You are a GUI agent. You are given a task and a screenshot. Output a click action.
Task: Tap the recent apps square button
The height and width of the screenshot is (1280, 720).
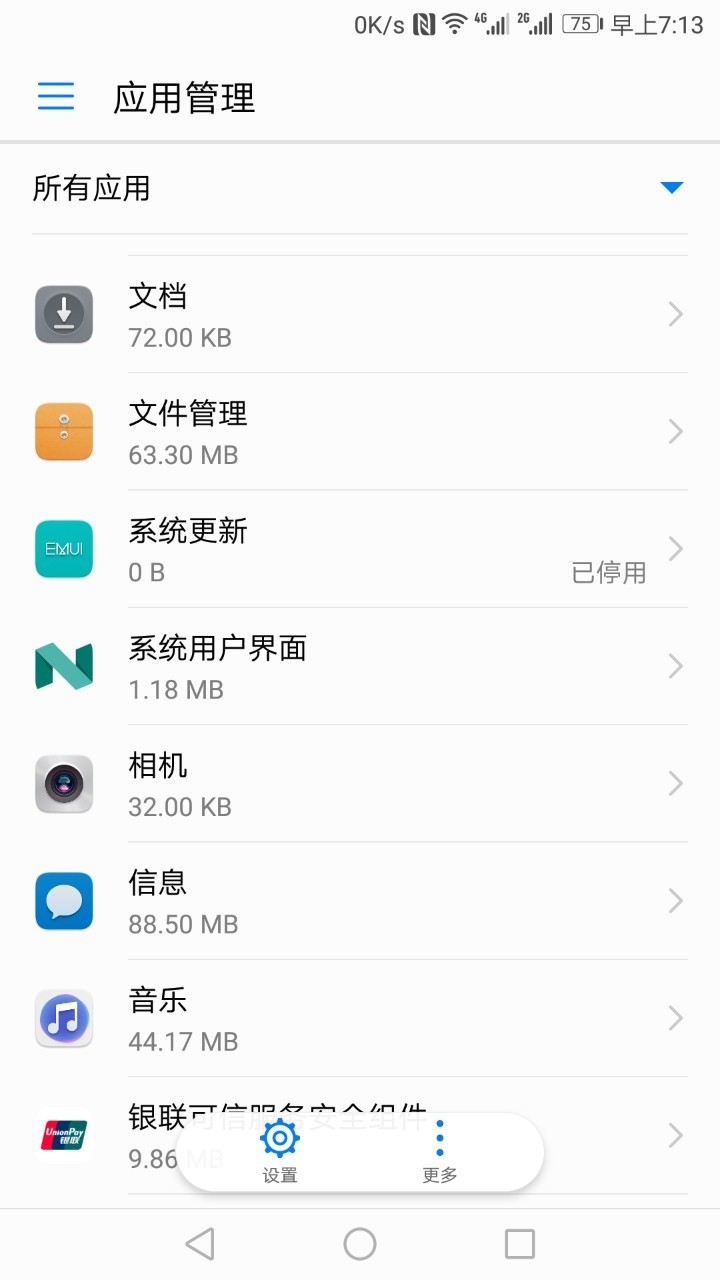point(519,1243)
